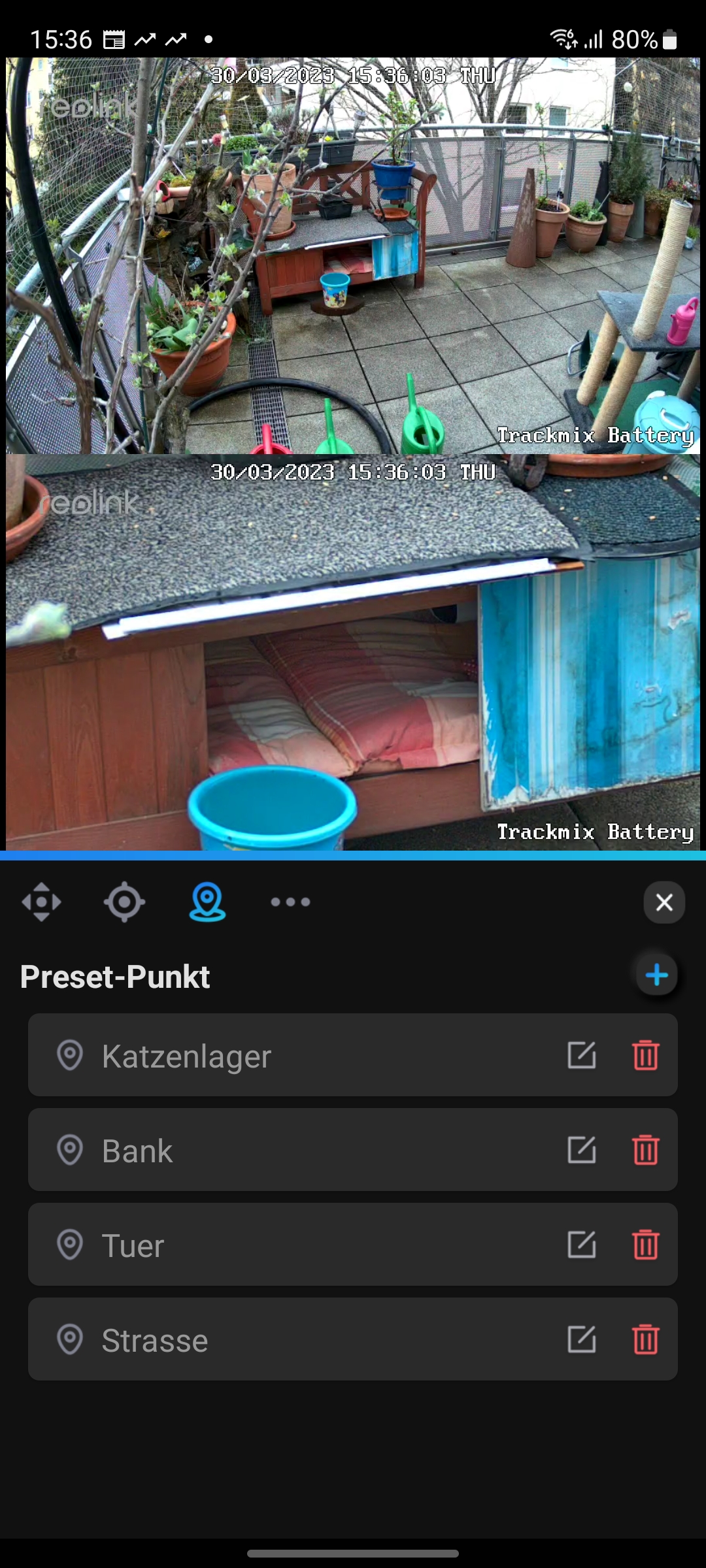The image size is (706, 1568).
Task: Jump to the Strasse preset
Action: [x=155, y=1341]
